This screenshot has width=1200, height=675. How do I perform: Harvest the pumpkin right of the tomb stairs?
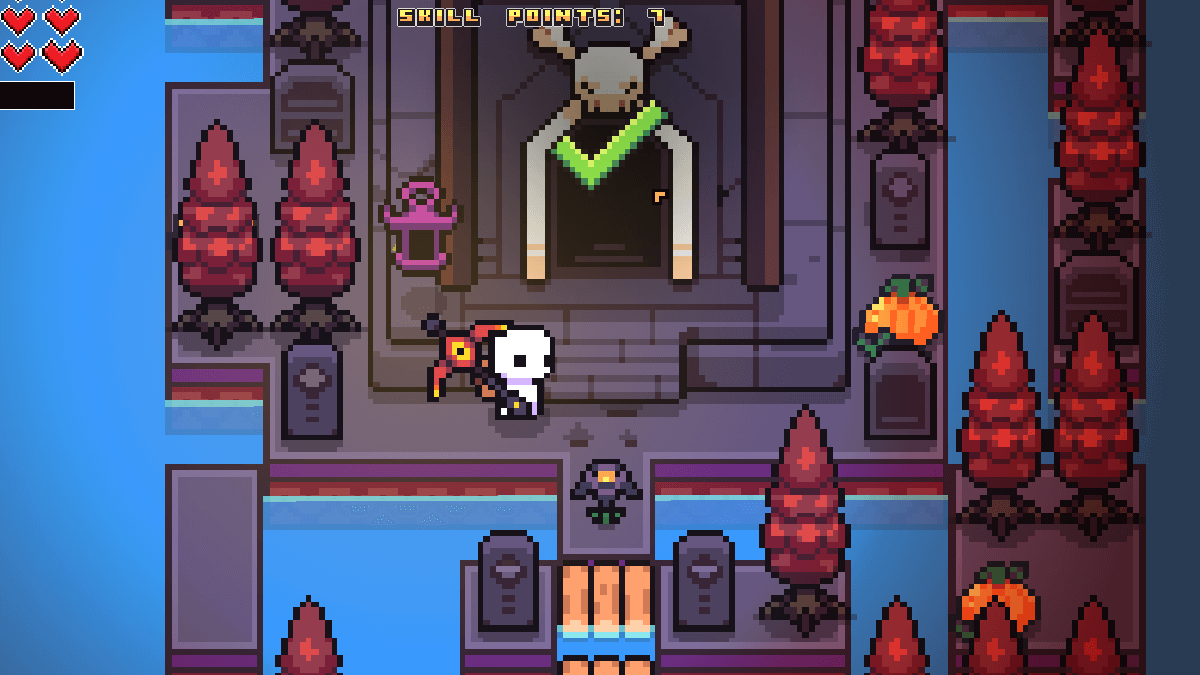899,314
